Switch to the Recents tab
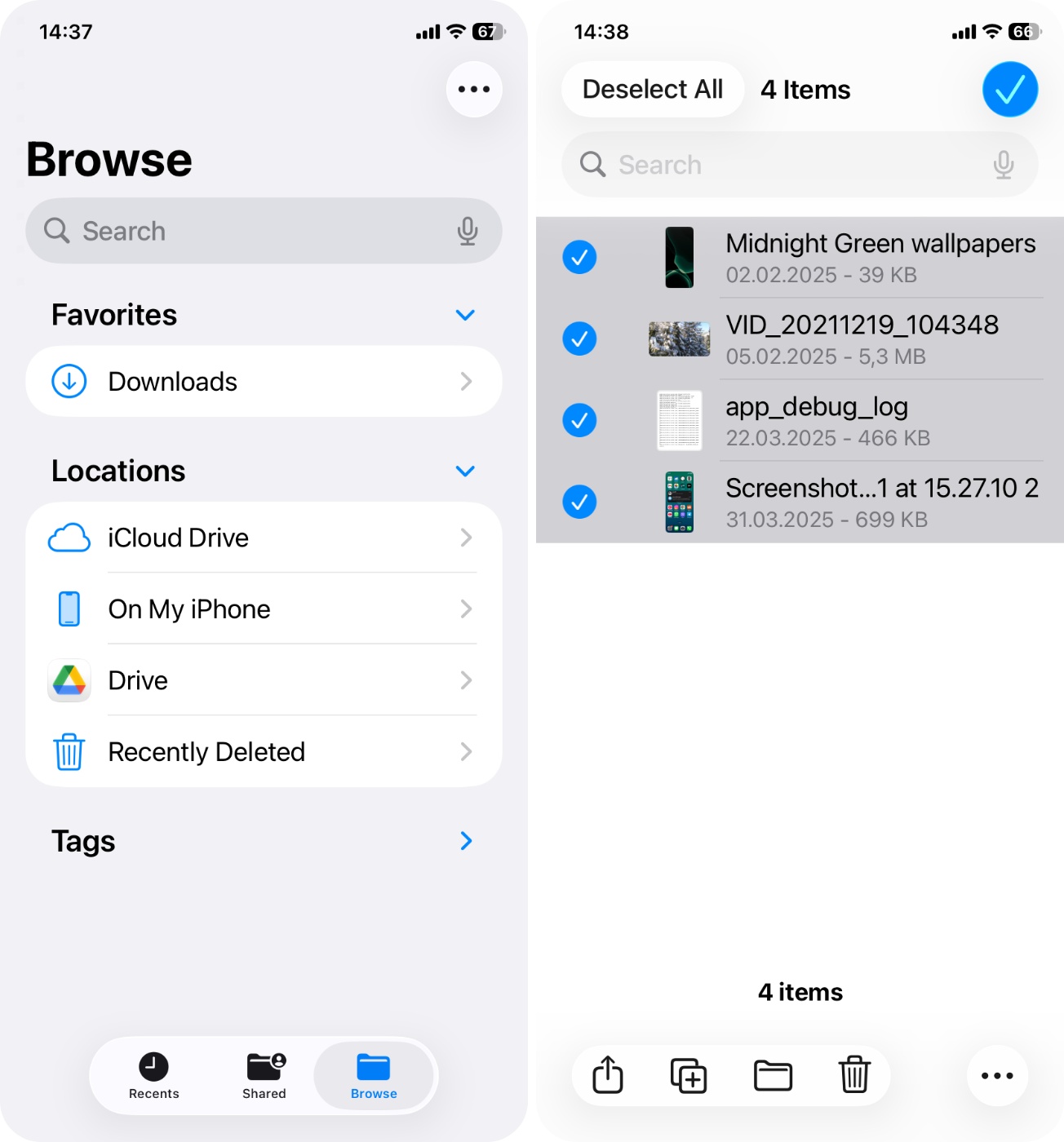The height and width of the screenshot is (1142, 1064). tap(153, 1076)
